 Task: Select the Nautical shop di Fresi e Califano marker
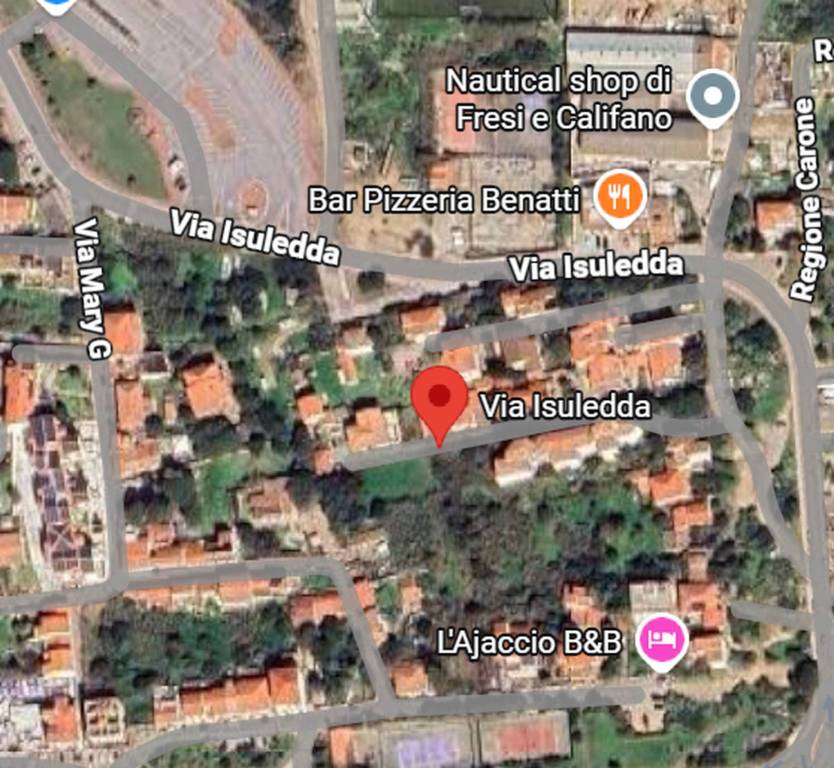point(713,98)
